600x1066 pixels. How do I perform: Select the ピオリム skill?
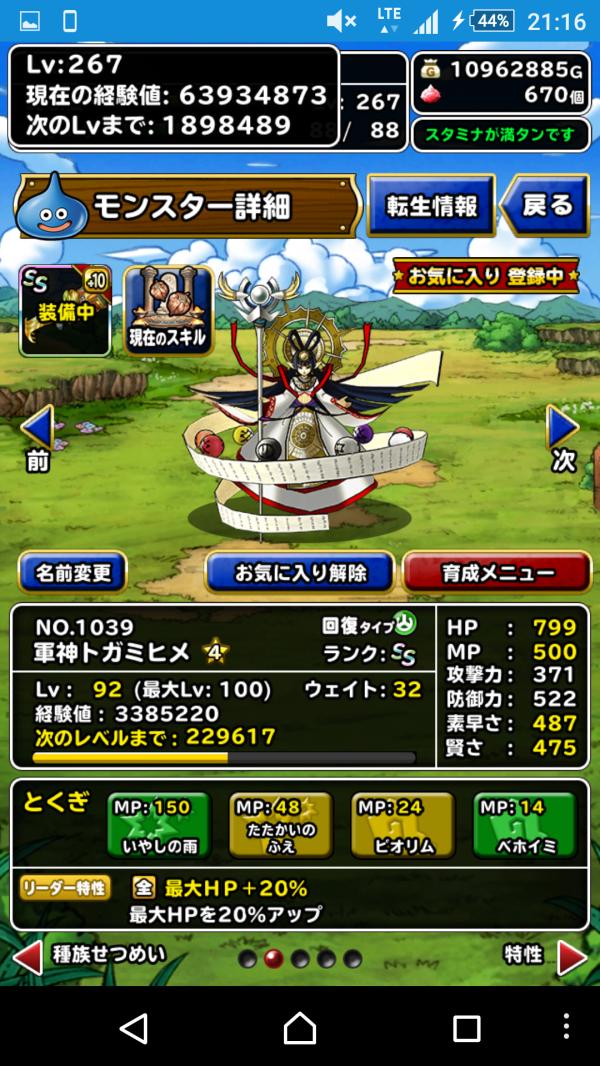(403, 825)
